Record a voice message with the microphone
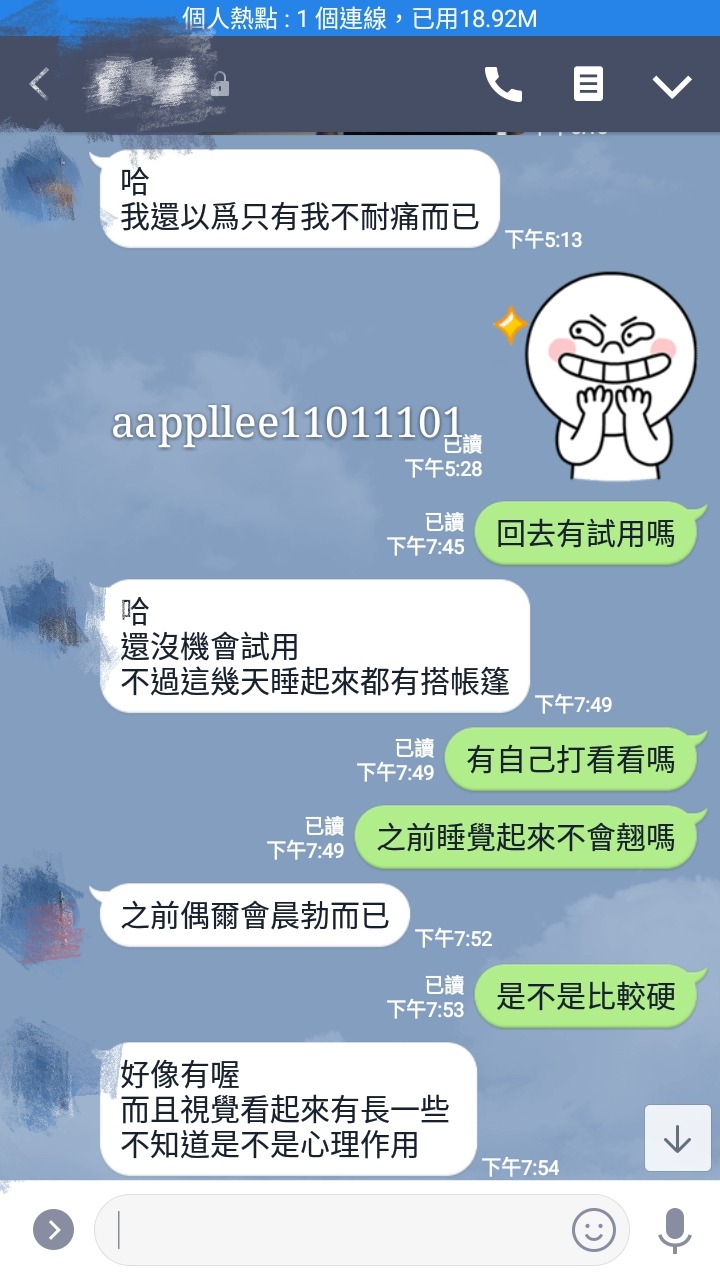Viewport: 720px width, 1280px height. pyautogui.click(x=675, y=1229)
